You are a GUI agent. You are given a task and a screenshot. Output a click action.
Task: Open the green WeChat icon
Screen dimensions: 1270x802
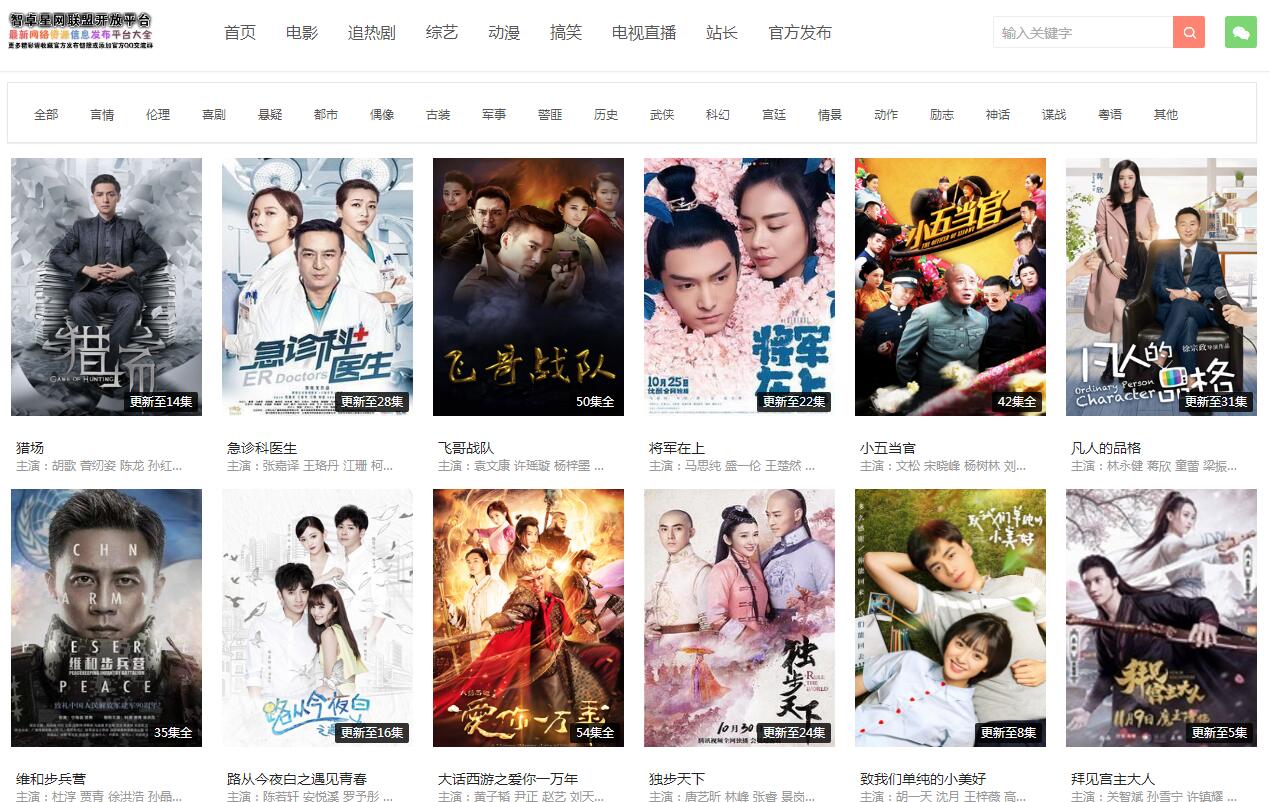pyautogui.click(x=1240, y=32)
